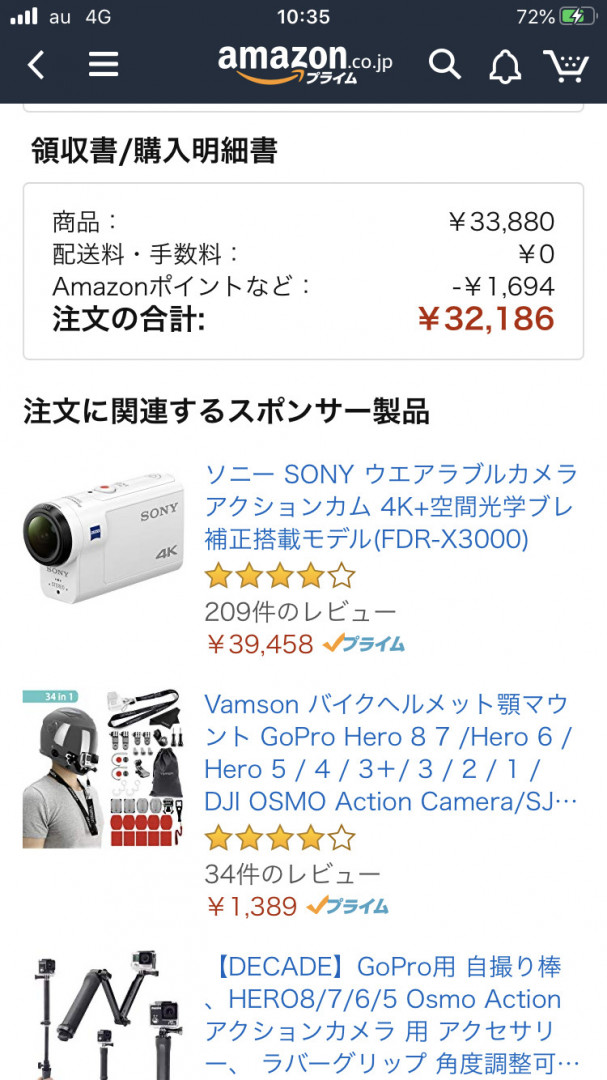Image resolution: width=607 pixels, height=1080 pixels.
Task: Tap the Amazon.co.jp logo to go home
Action: 305,63
